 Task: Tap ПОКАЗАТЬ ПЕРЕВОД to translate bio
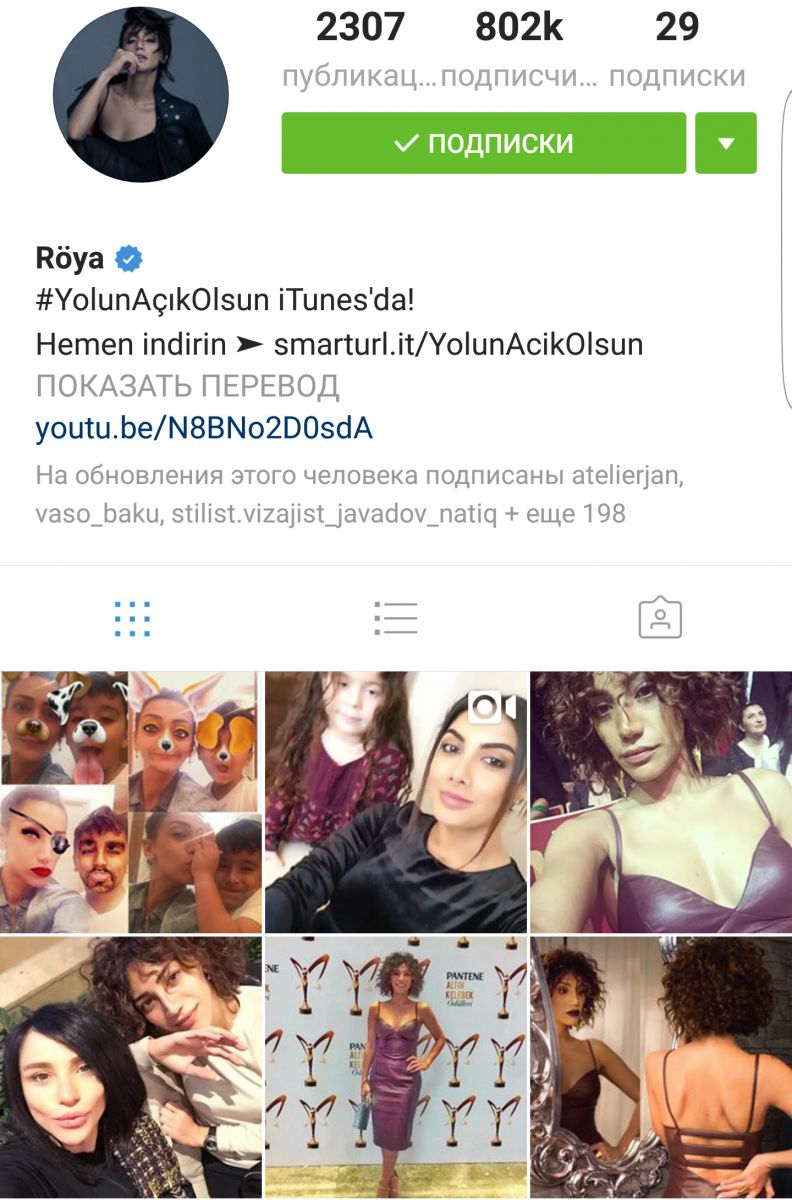tap(187, 386)
